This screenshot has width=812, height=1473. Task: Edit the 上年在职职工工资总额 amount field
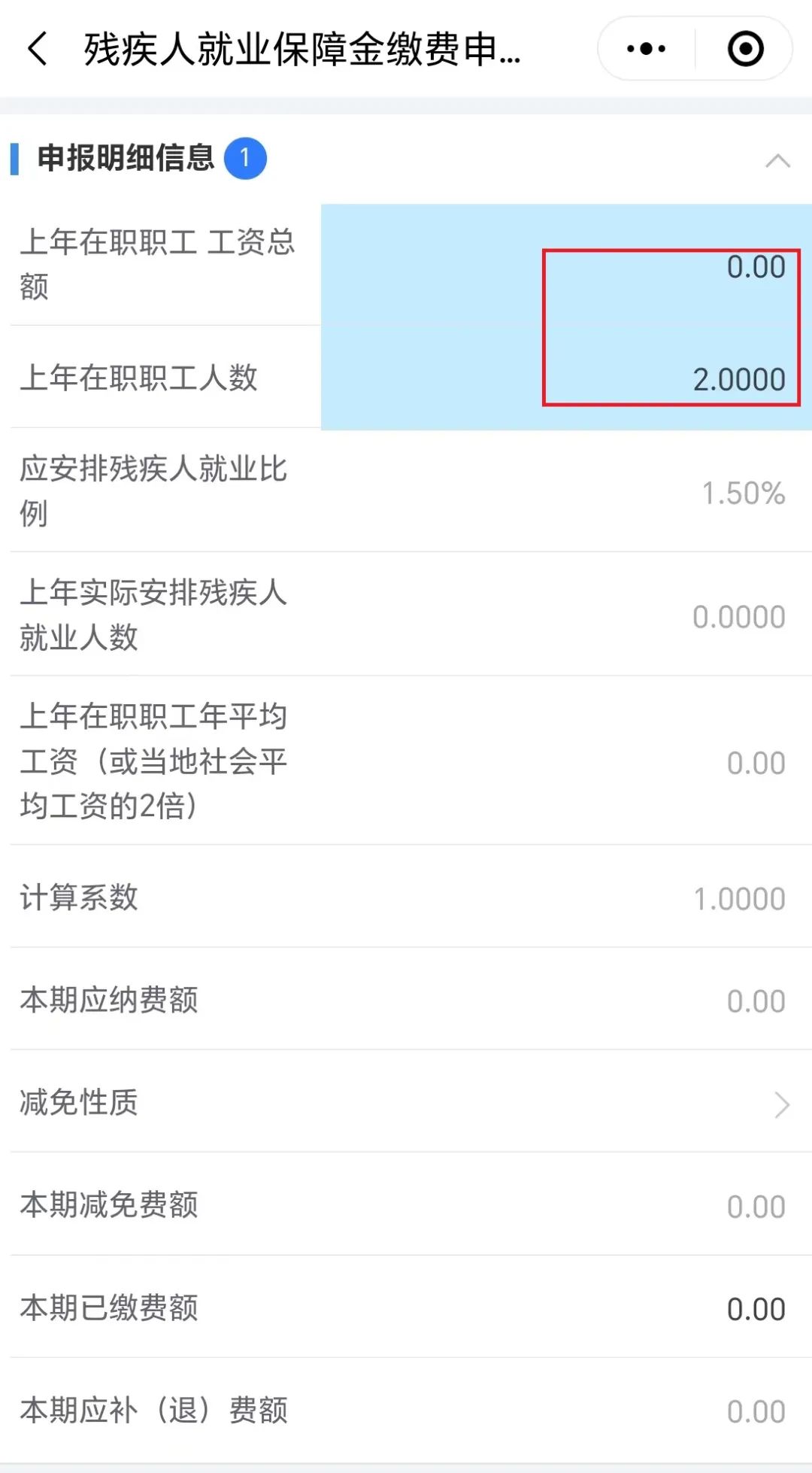point(566,265)
